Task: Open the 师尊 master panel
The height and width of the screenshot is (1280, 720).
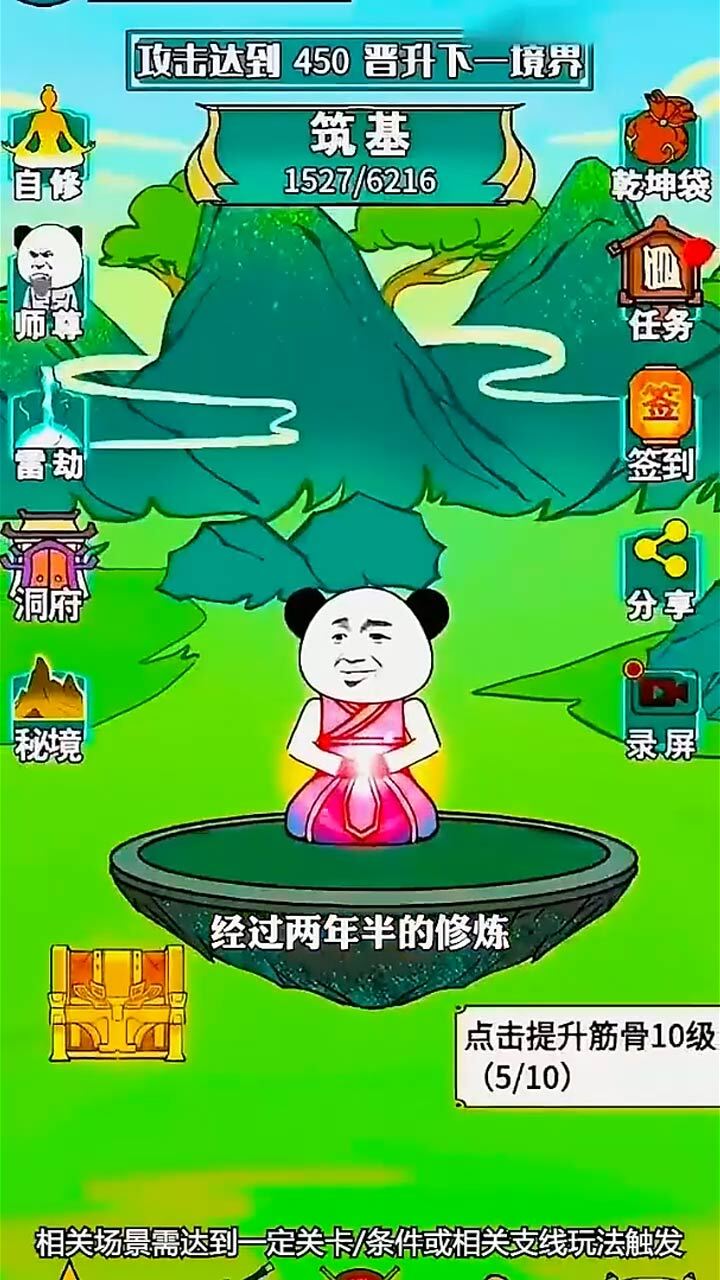Action: click(48, 283)
